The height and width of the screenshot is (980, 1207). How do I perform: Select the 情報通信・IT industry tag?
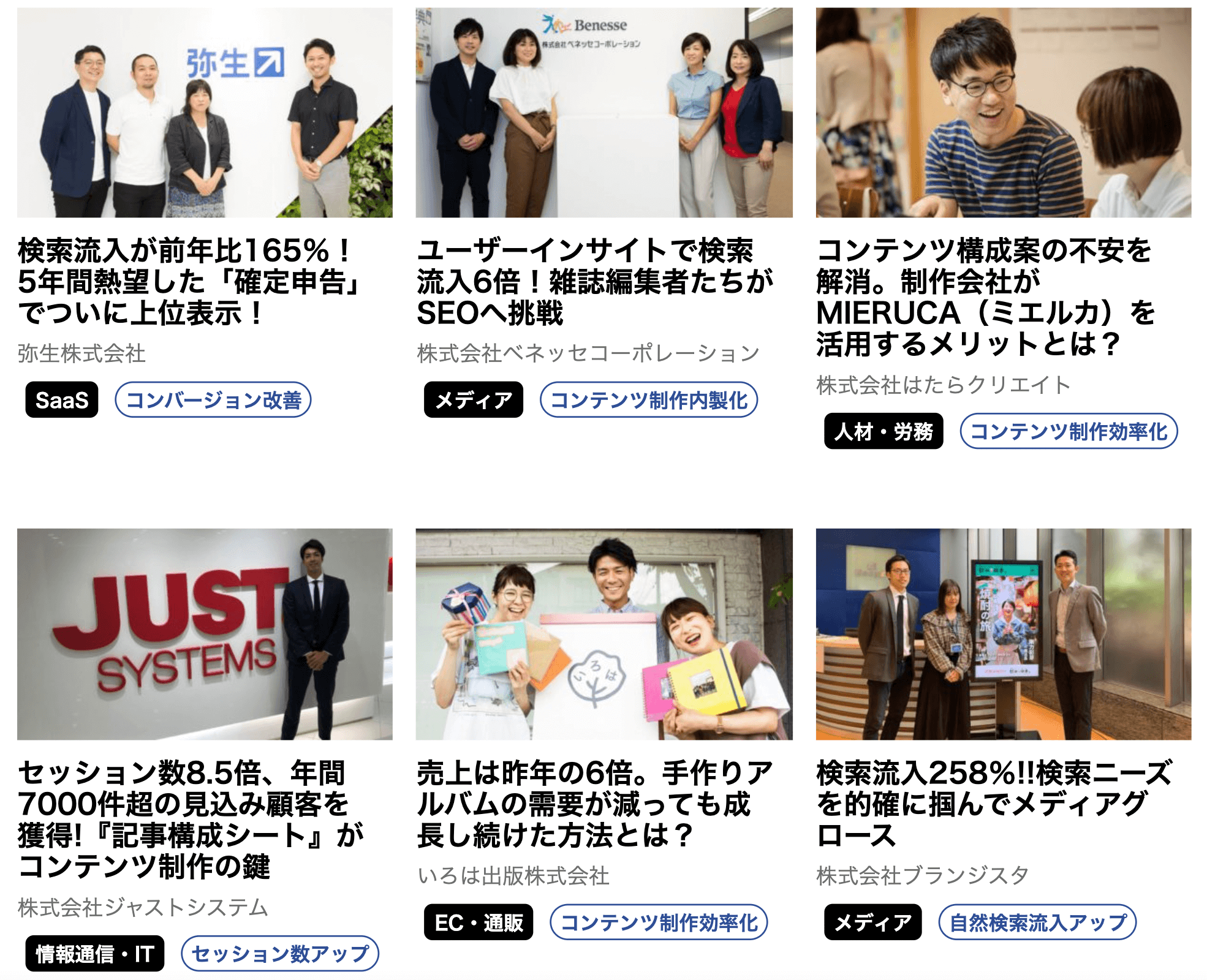pyautogui.click(x=94, y=954)
